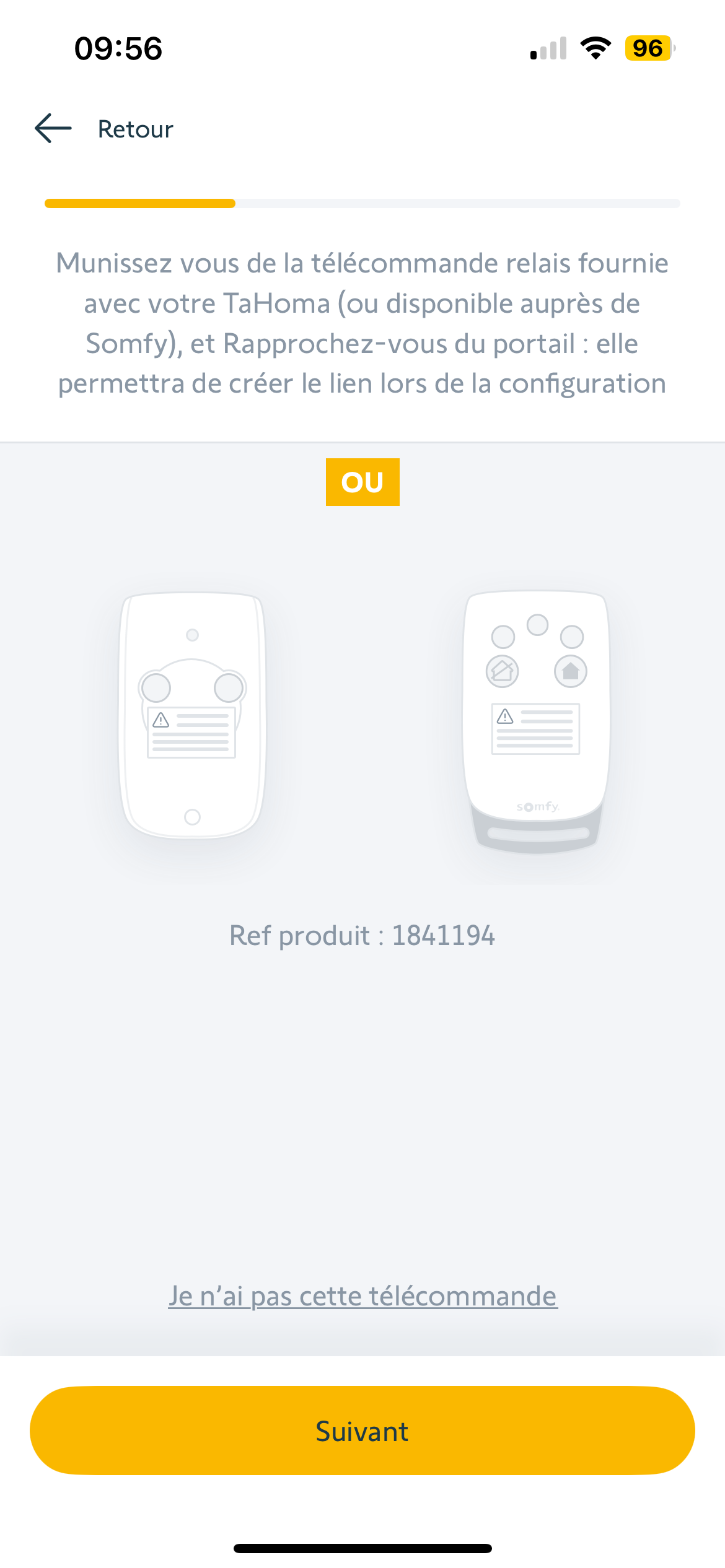Image resolution: width=725 pixels, height=1568 pixels.
Task: Tap the 'Je n'ai pas cette télécommande' link
Action: coord(362,1296)
